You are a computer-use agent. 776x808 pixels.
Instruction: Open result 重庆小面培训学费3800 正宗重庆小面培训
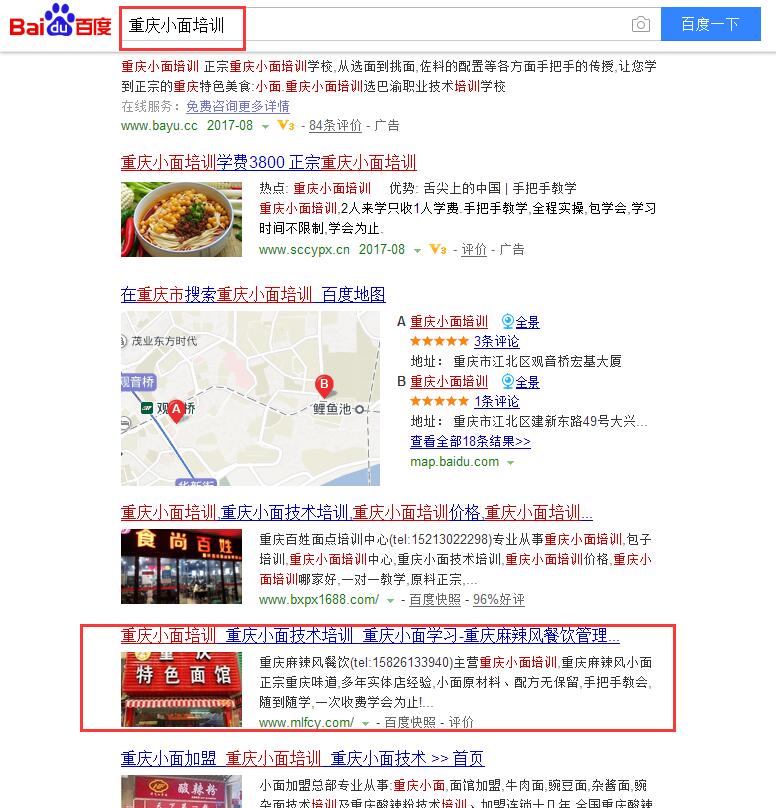[268, 163]
